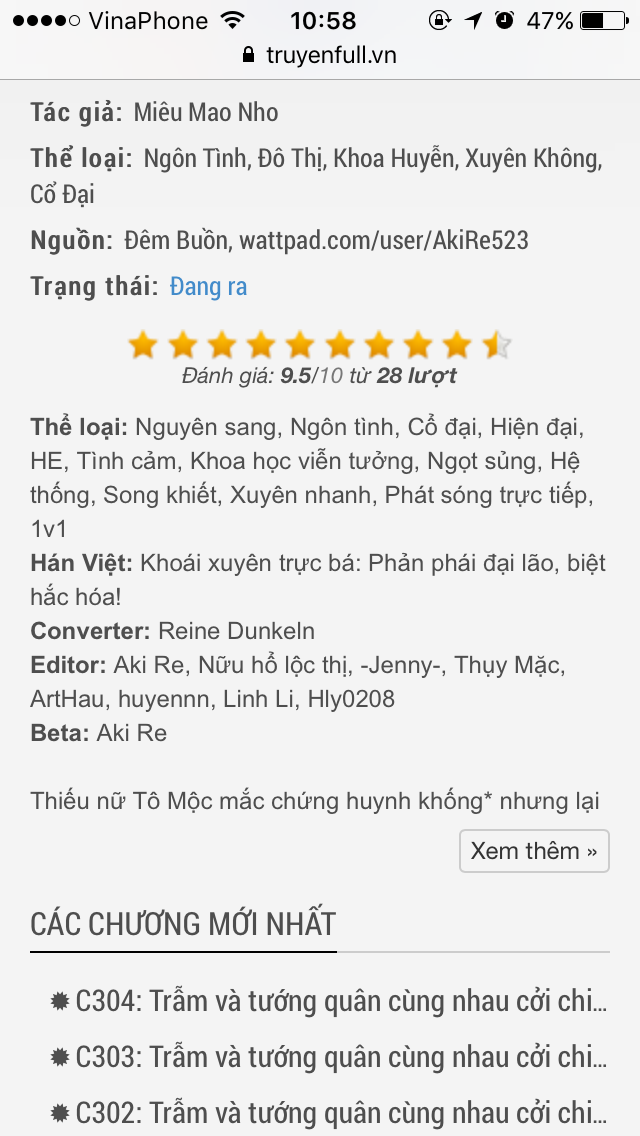Screen dimensions: 640x1136
Task: Tap the truyenfull.vn address bar
Action: click(x=320, y=56)
